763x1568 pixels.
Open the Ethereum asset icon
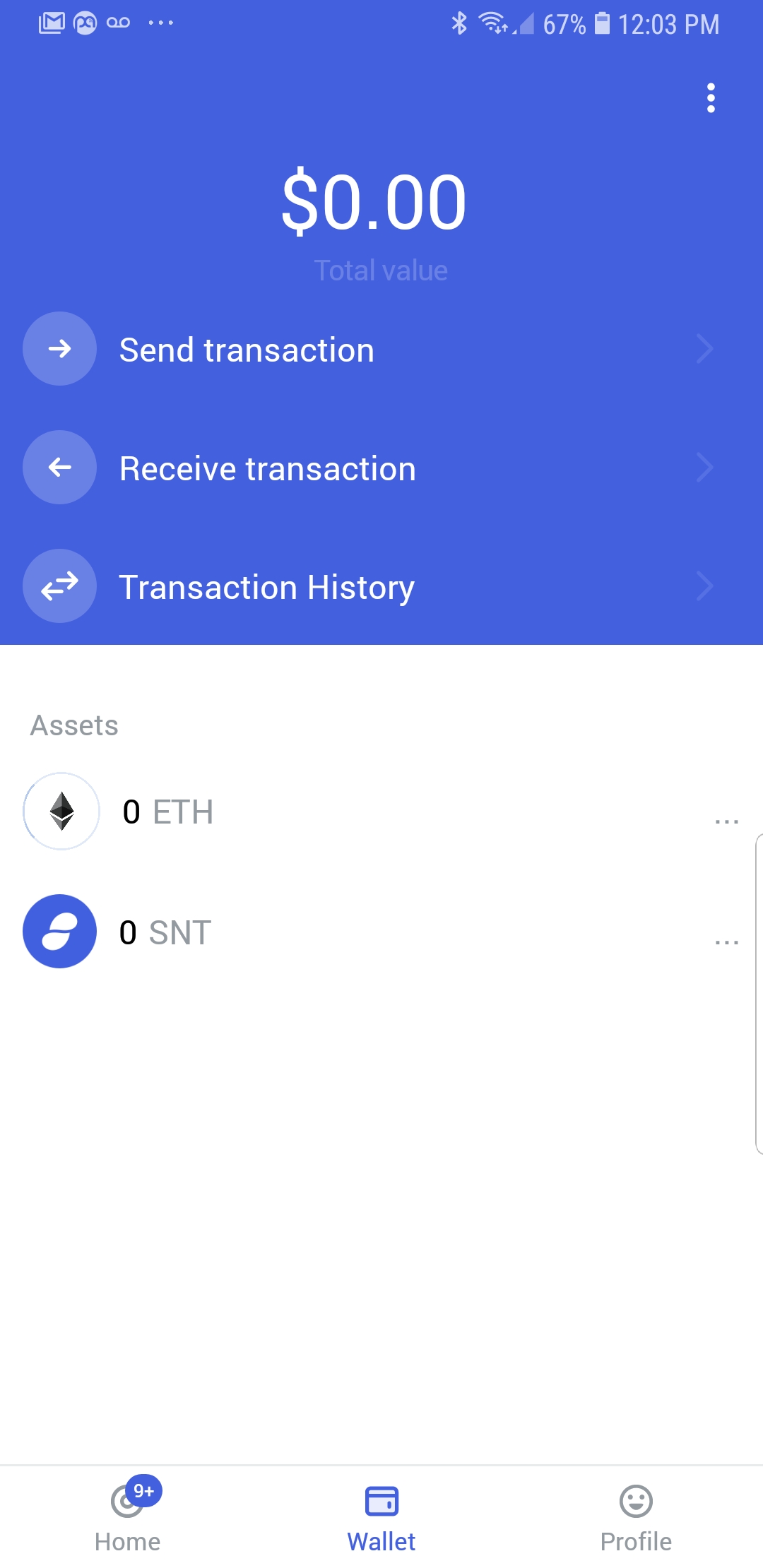coord(61,812)
